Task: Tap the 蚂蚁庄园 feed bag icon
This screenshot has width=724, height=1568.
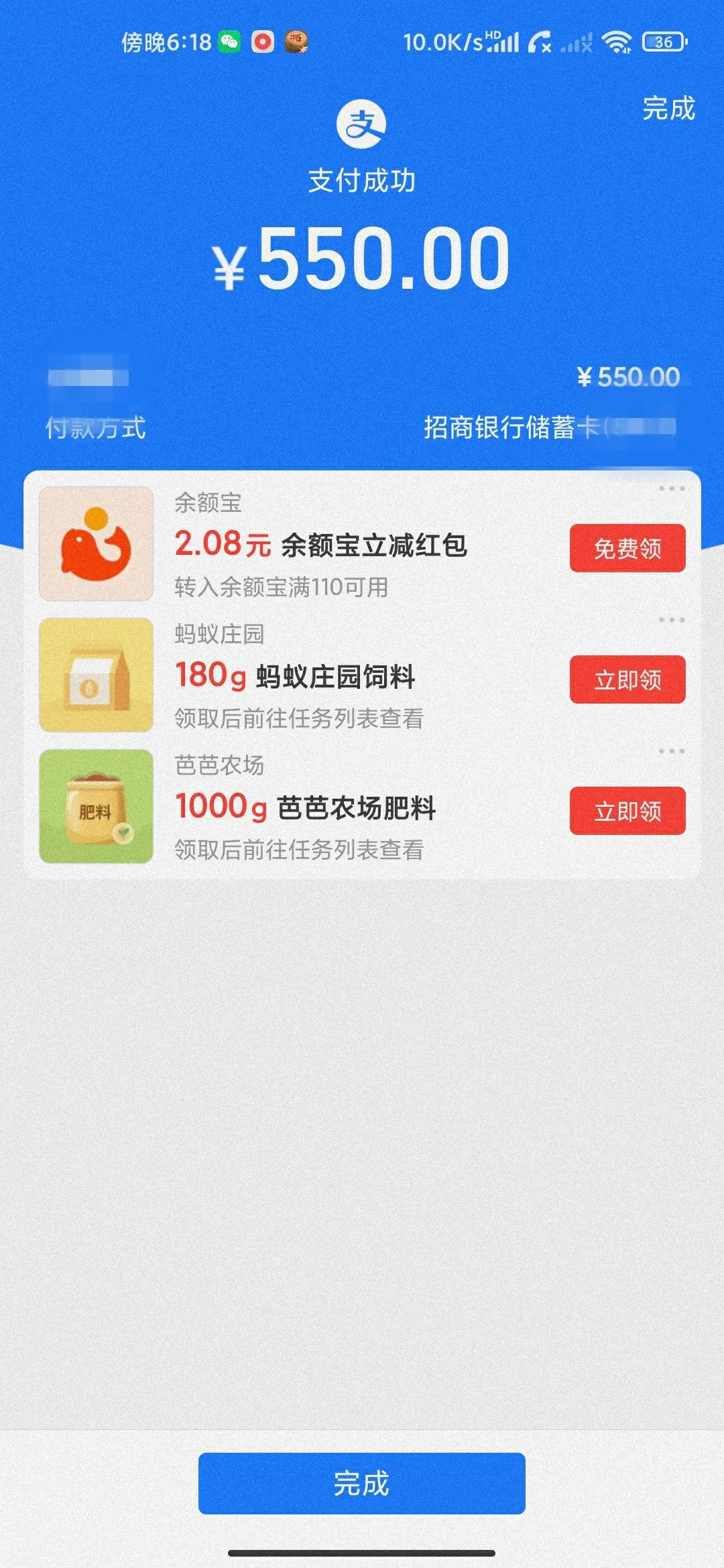Action: pos(96,673)
